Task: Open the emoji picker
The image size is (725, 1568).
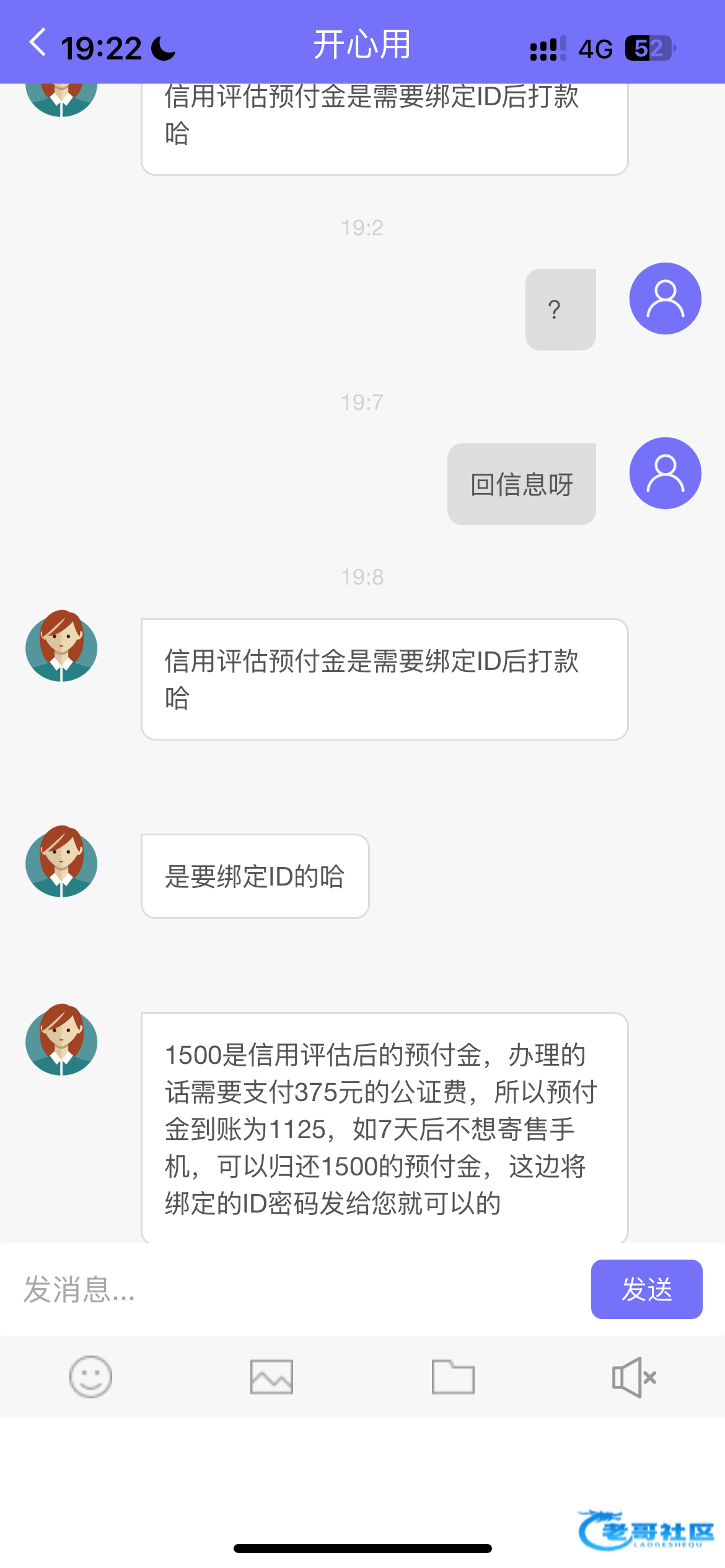Action: [x=90, y=1377]
